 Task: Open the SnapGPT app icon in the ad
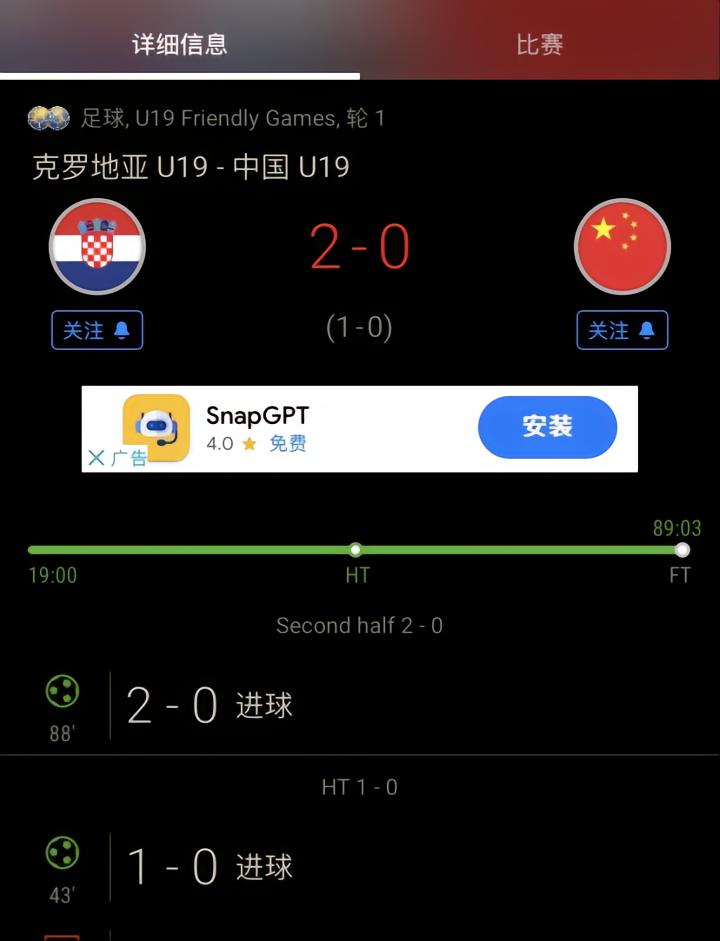(x=160, y=428)
